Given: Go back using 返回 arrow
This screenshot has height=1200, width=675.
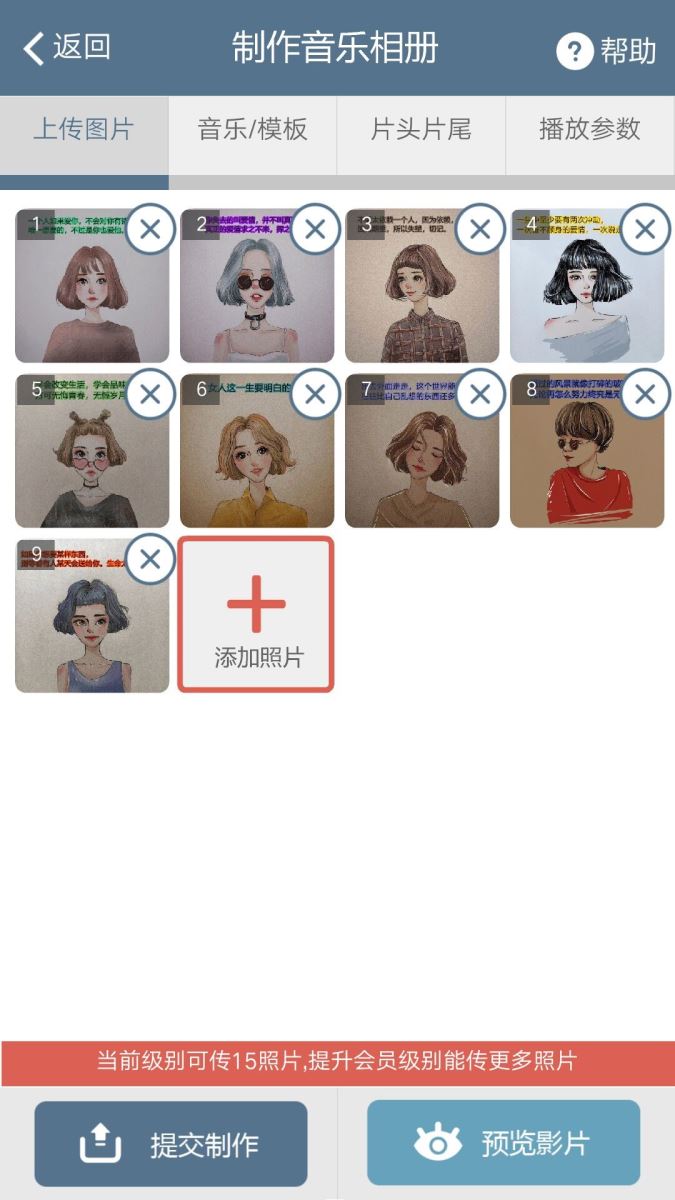Looking at the screenshot, I should point(66,47).
